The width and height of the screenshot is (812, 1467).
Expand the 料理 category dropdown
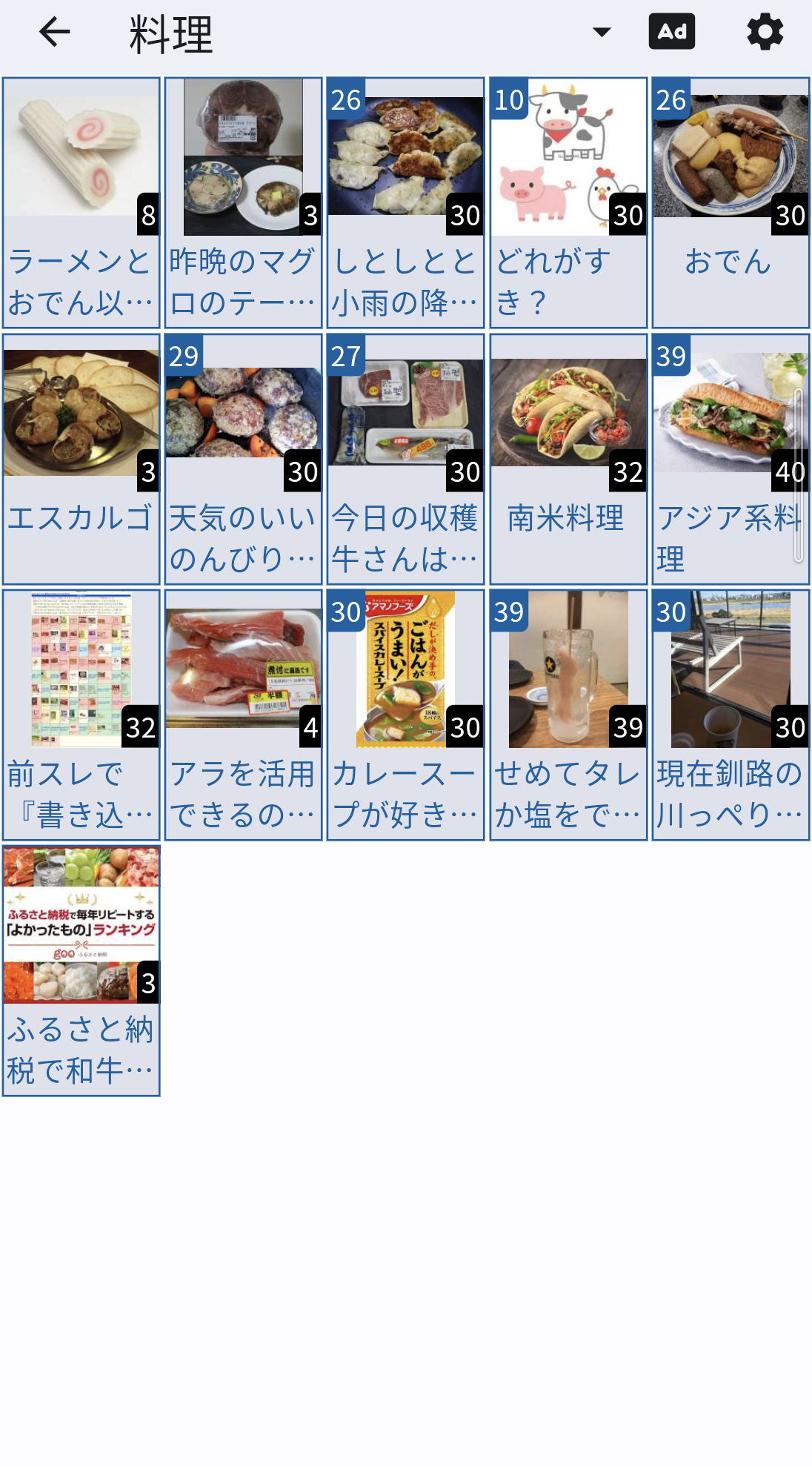[601, 33]
